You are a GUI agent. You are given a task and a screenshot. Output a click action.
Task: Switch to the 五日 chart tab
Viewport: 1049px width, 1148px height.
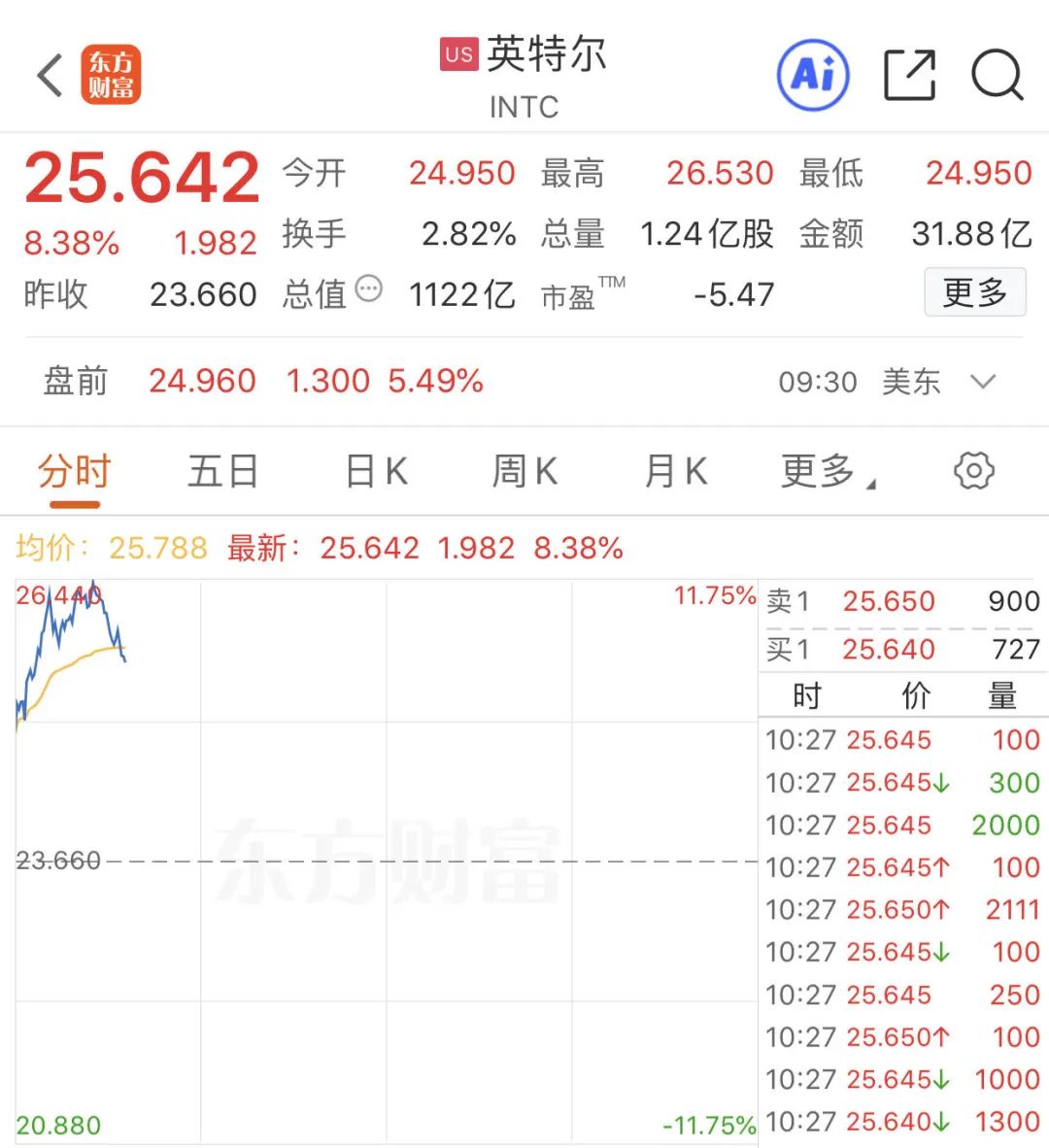click(x=222, y=472)
